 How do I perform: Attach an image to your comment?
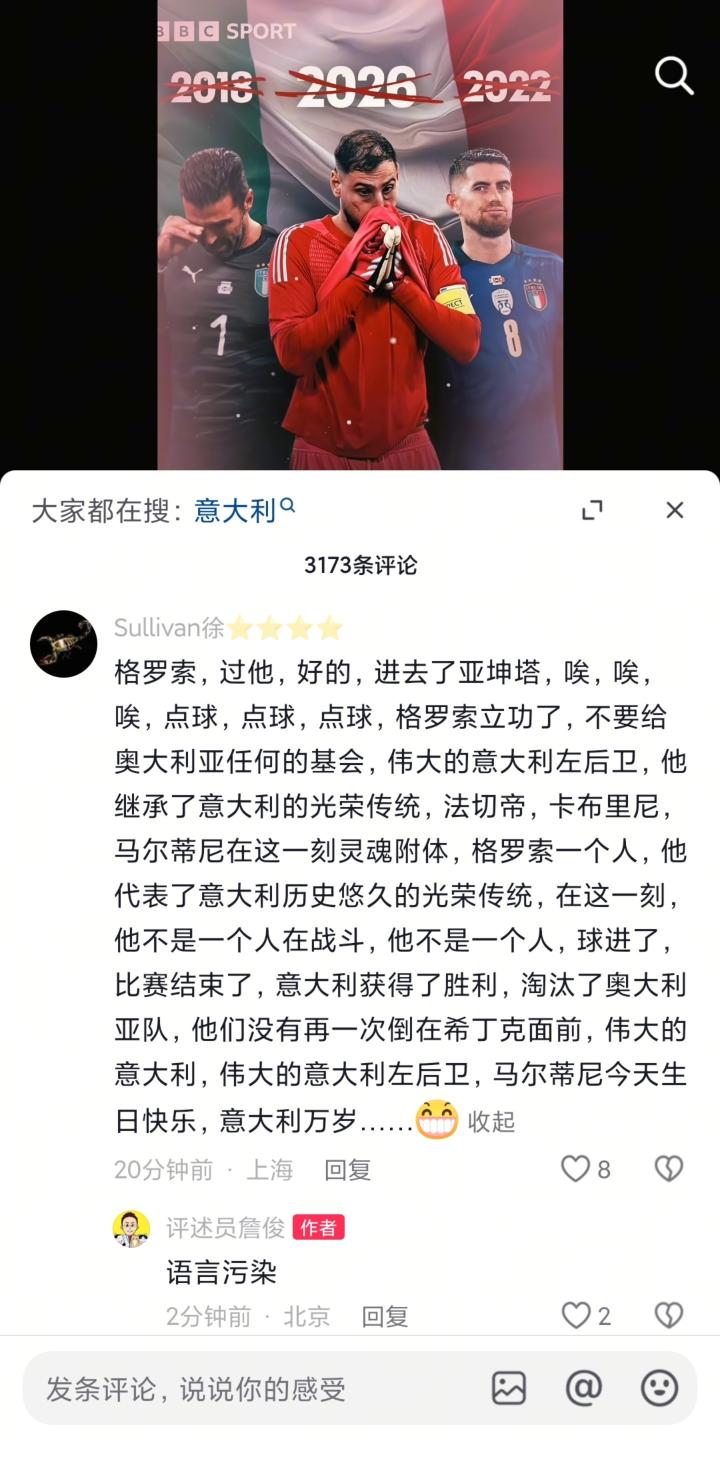coord(509,1388)
